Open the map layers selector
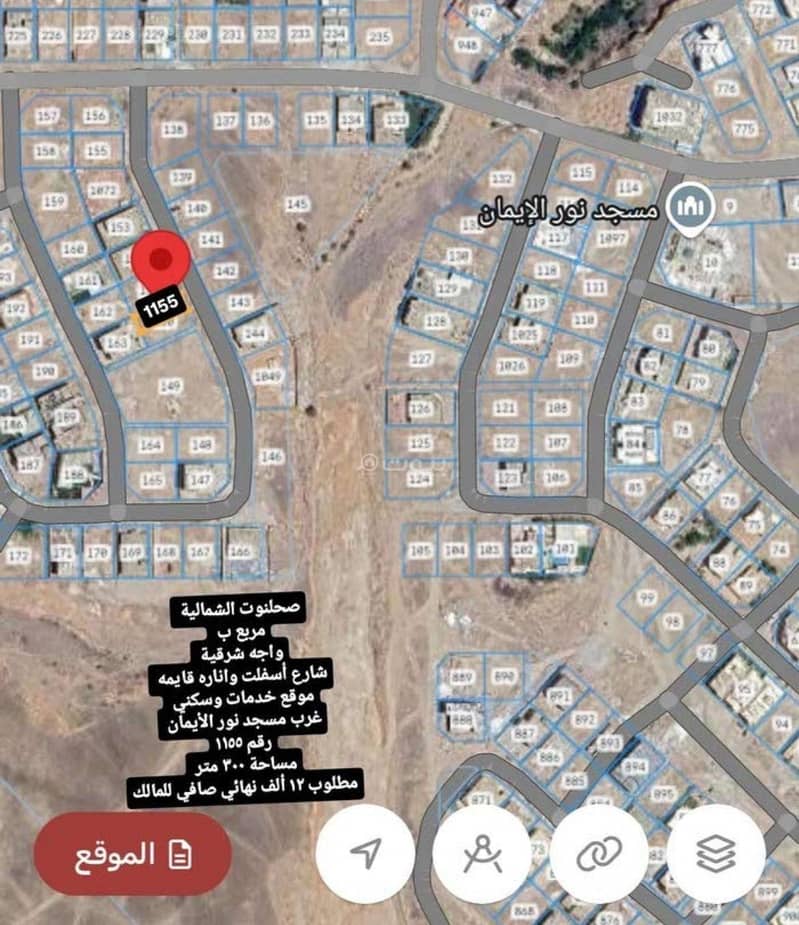The width and height of the screenshot is (799, 925). tap(716, 853)
